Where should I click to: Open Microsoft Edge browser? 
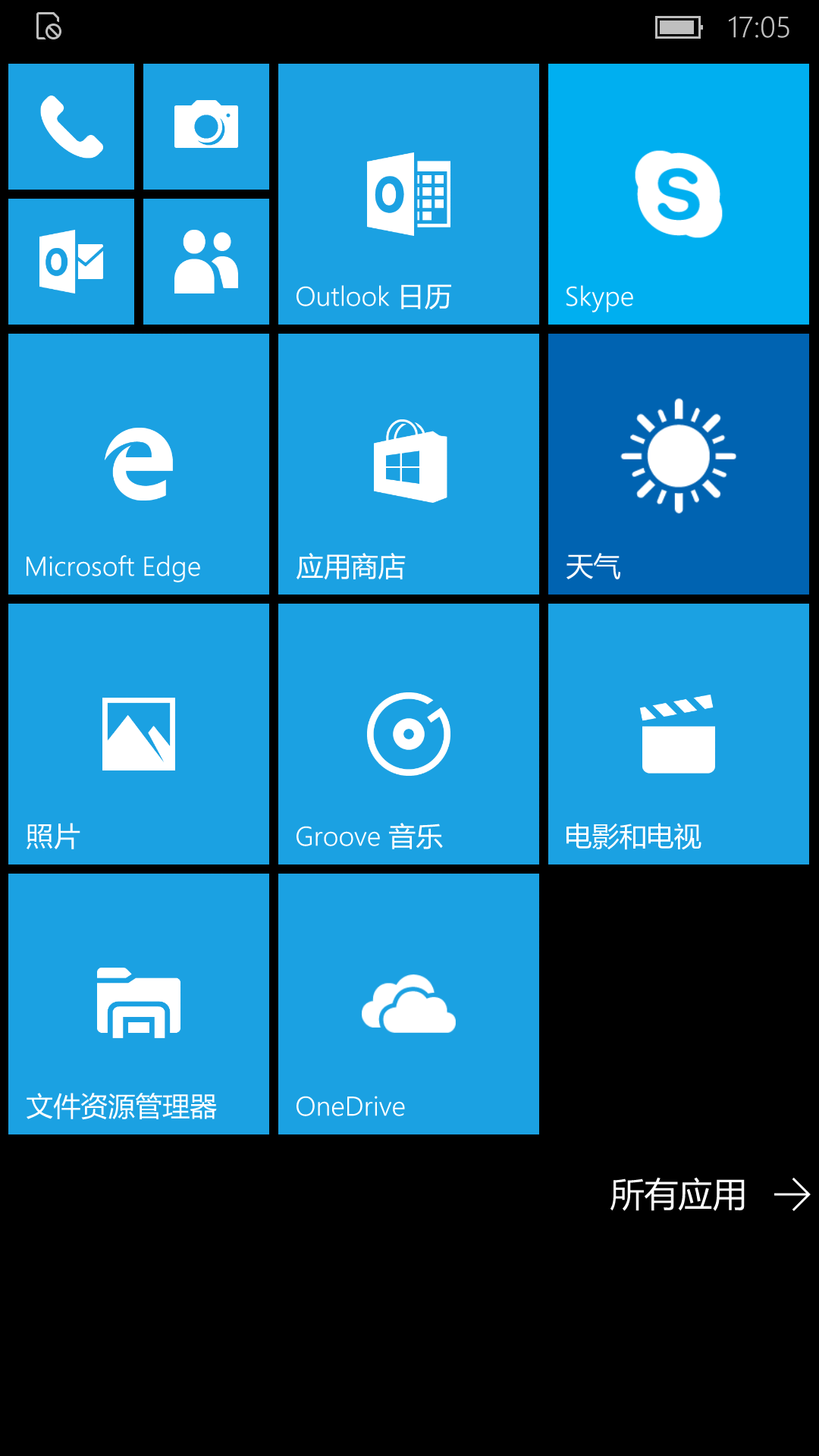(139, 464)
